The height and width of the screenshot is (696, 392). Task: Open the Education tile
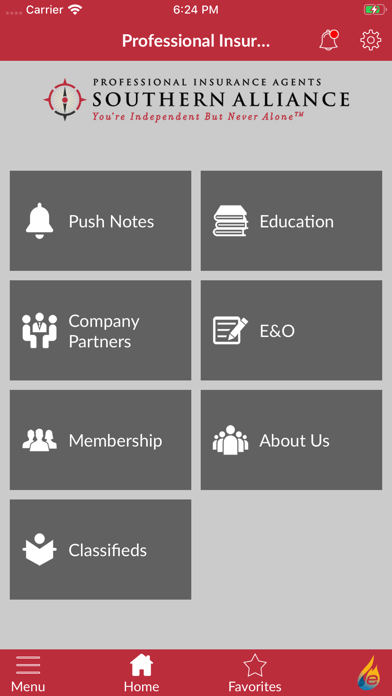(x=291, y=221)
